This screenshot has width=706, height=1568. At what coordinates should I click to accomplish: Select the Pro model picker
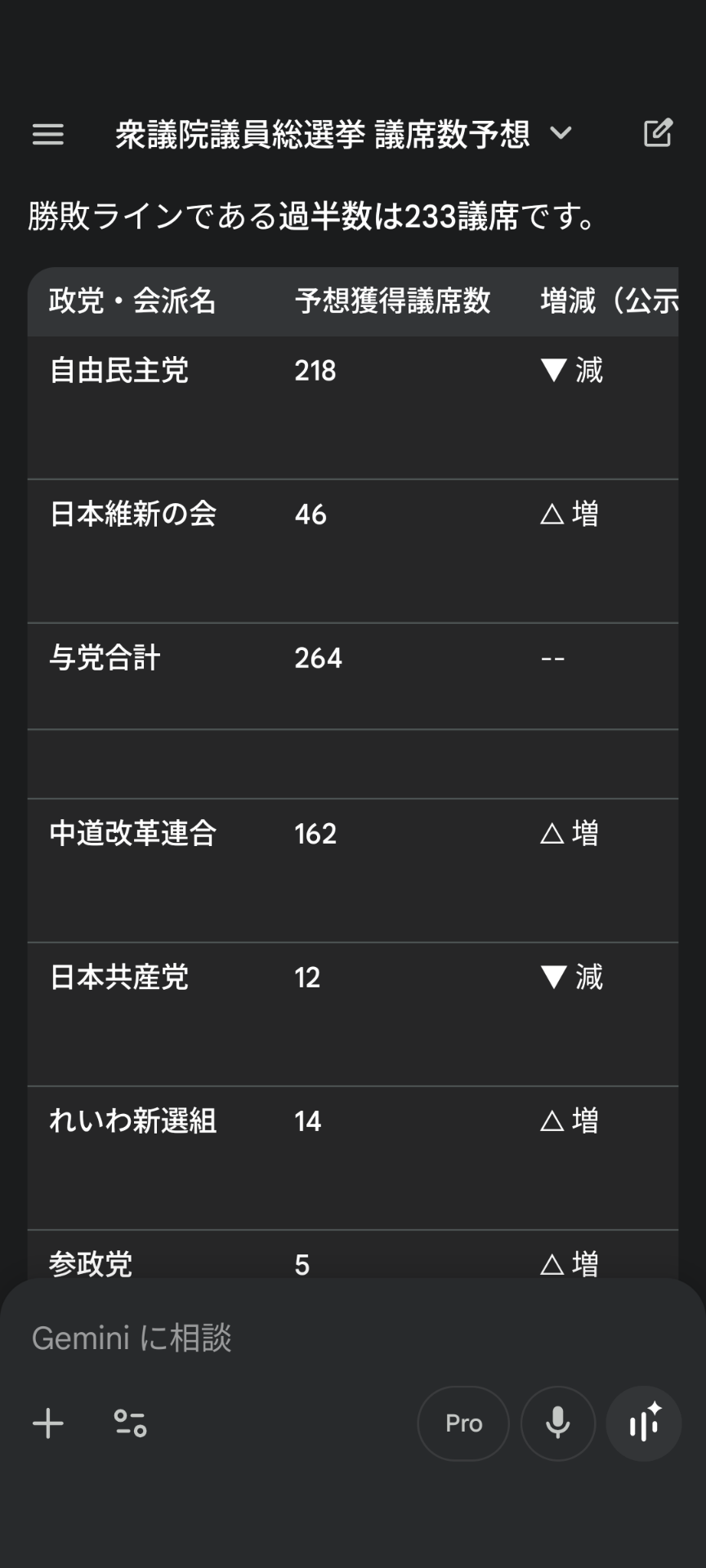coord(463,1423)
